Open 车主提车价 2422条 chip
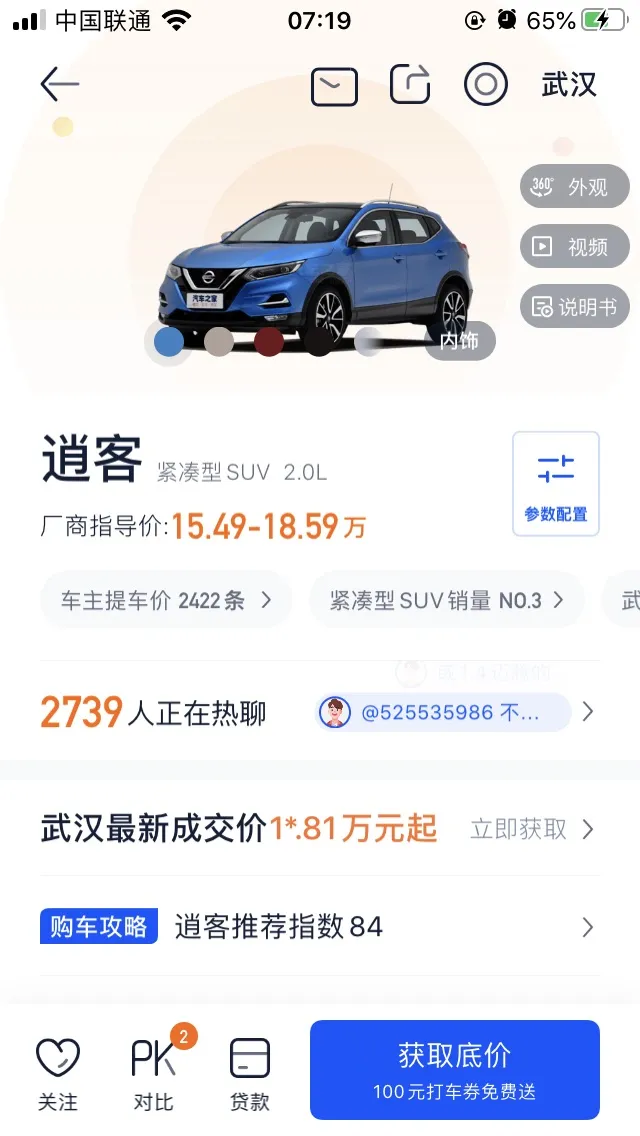This screenshot has width=640, height=1136. click(166, 600)
